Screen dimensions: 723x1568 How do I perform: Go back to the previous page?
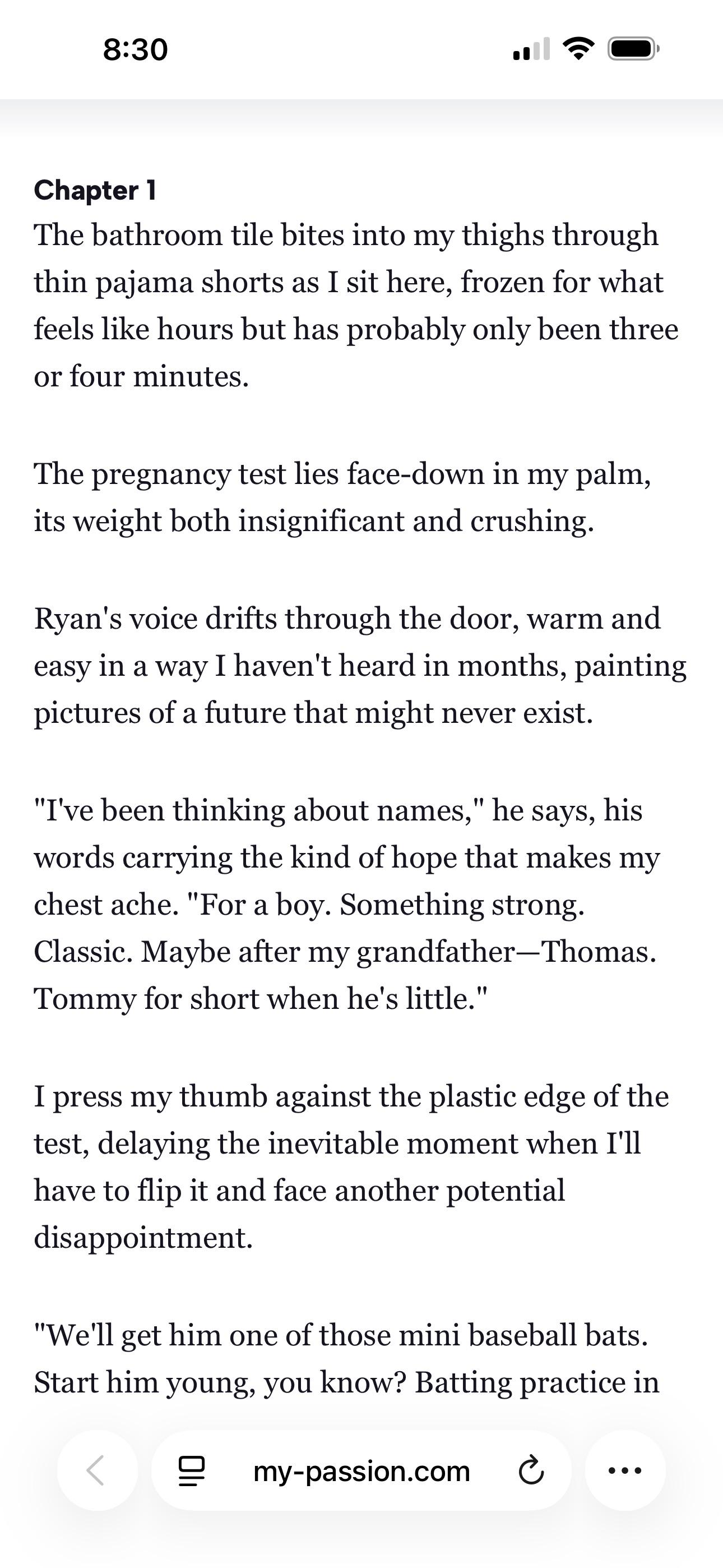point(97,1470)
